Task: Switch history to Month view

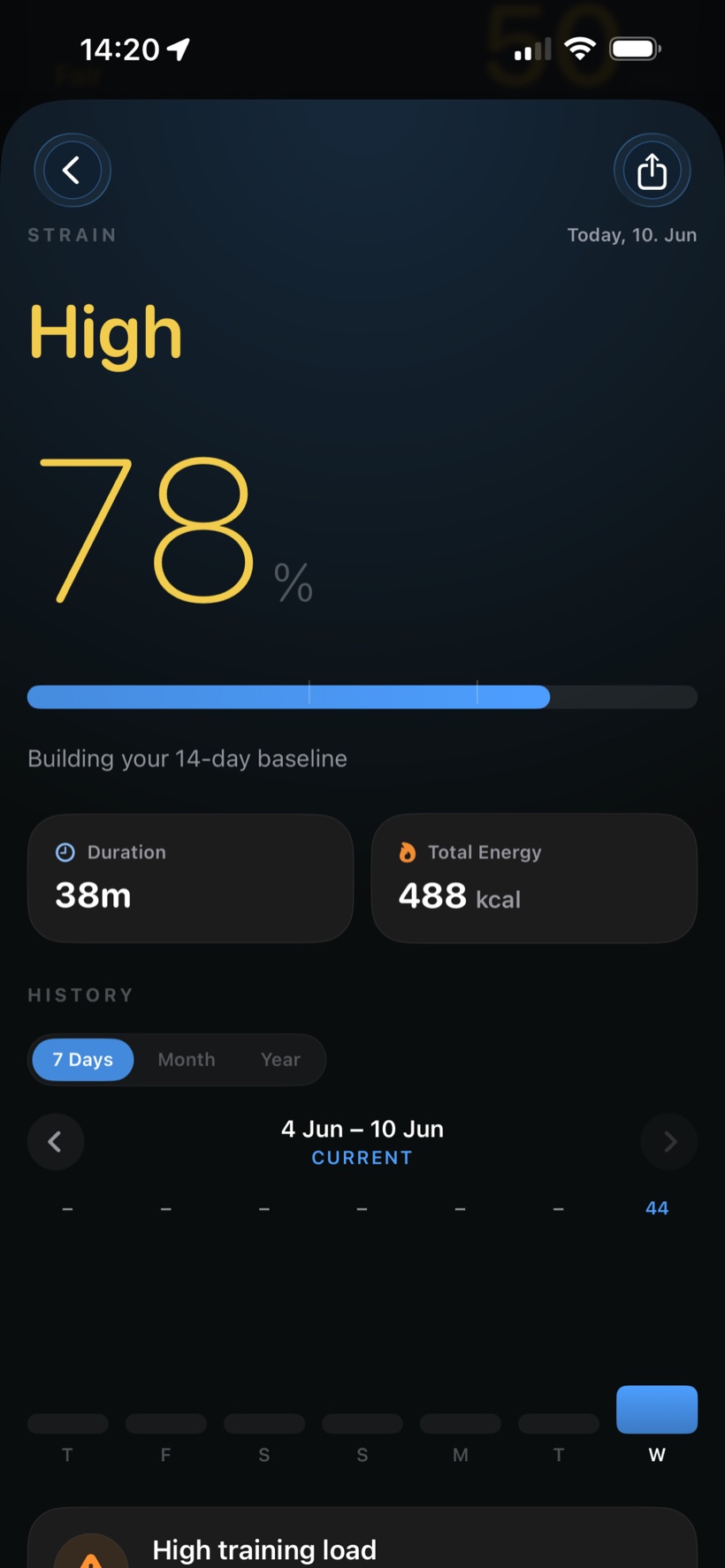Action: (x=187, y=1059)
